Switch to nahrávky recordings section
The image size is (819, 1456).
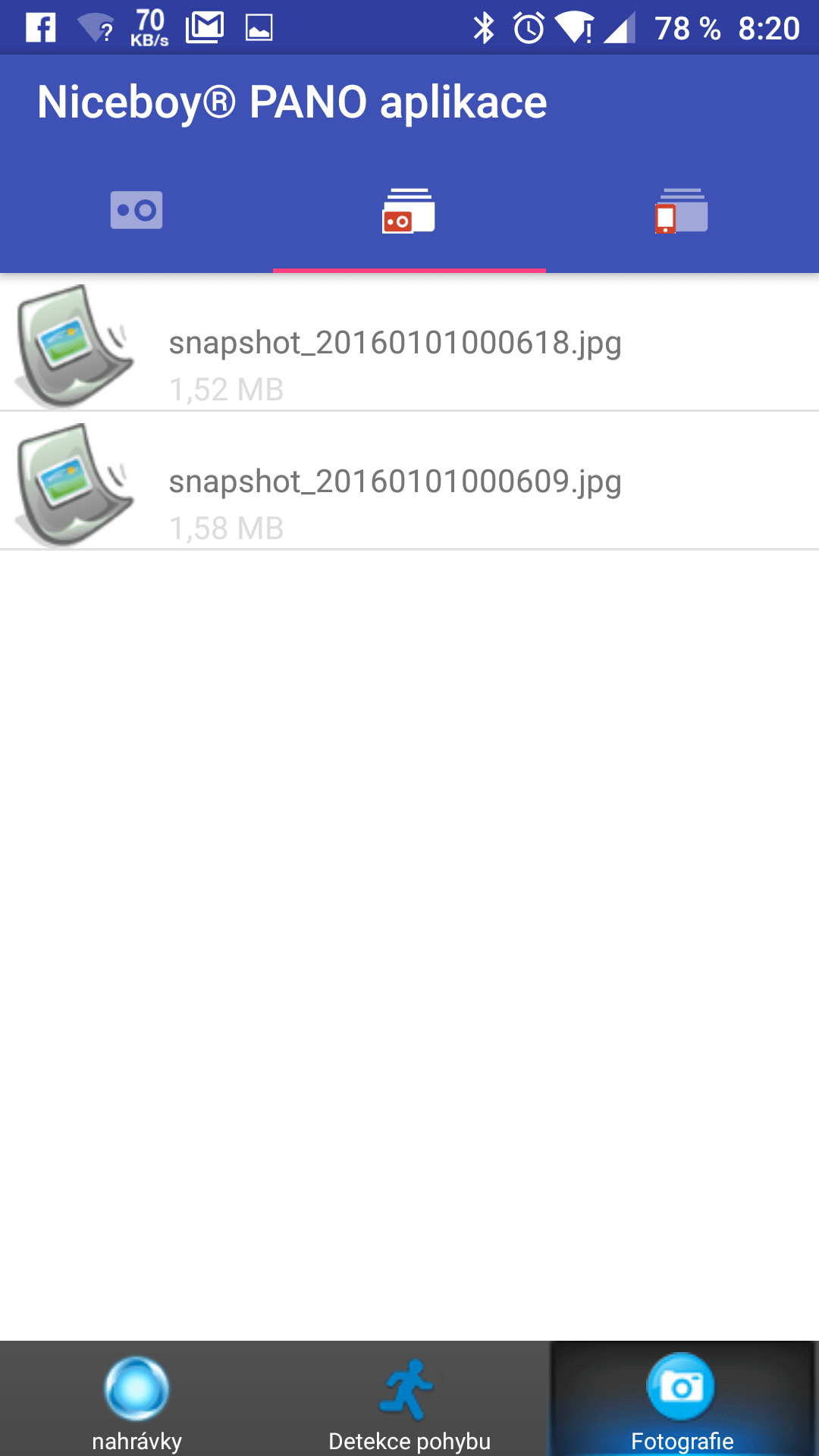point(136,1399)
